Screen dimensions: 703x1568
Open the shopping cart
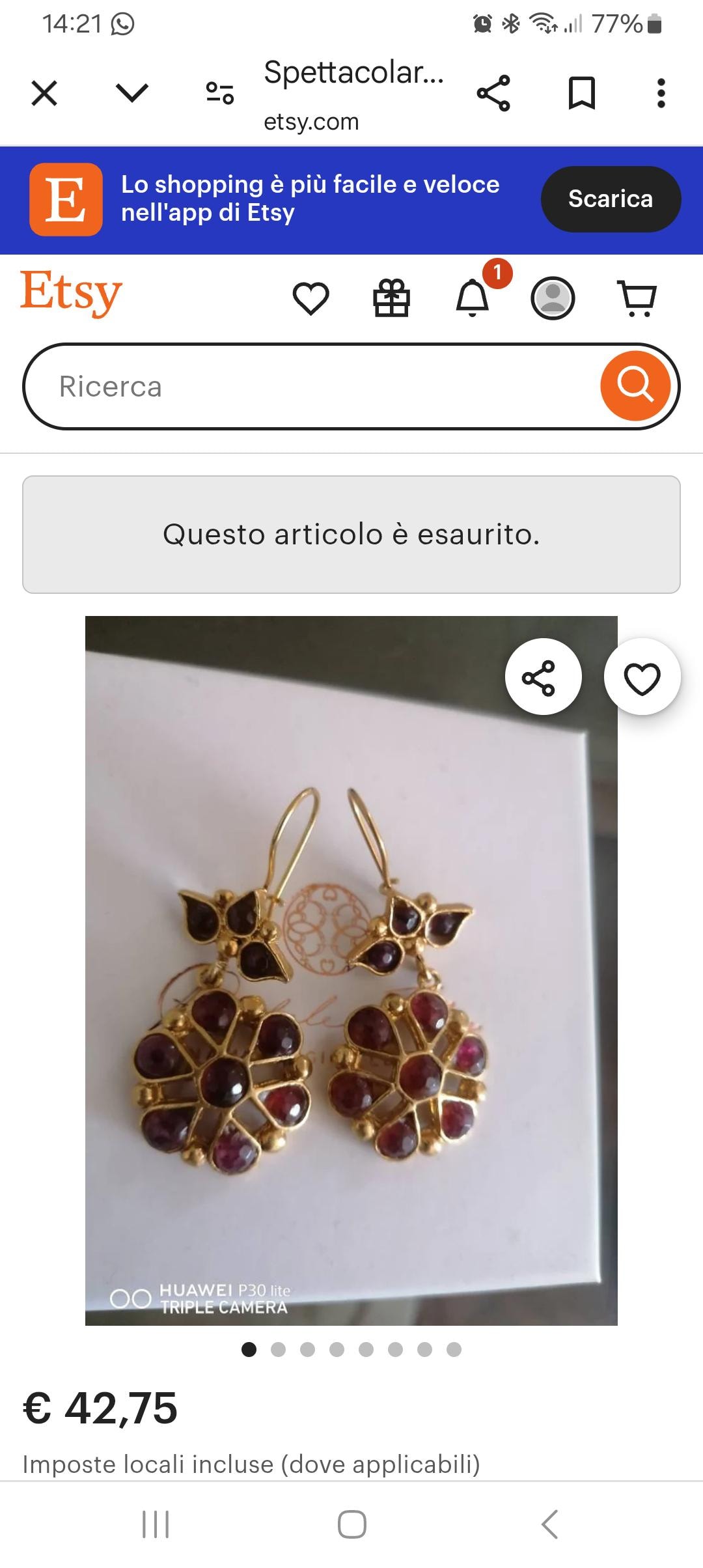click(637, 298)
